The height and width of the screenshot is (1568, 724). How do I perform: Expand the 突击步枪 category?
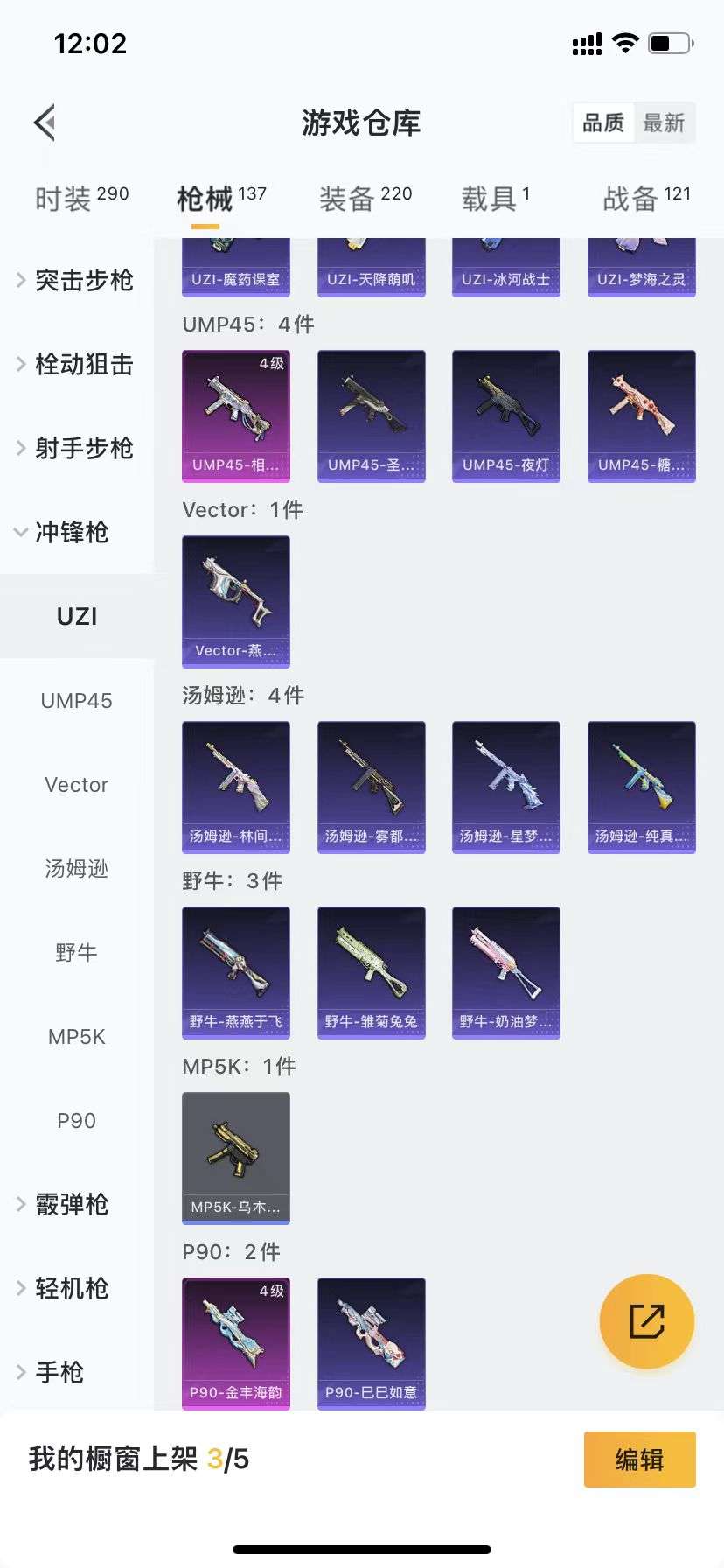(x=75, y=280)
